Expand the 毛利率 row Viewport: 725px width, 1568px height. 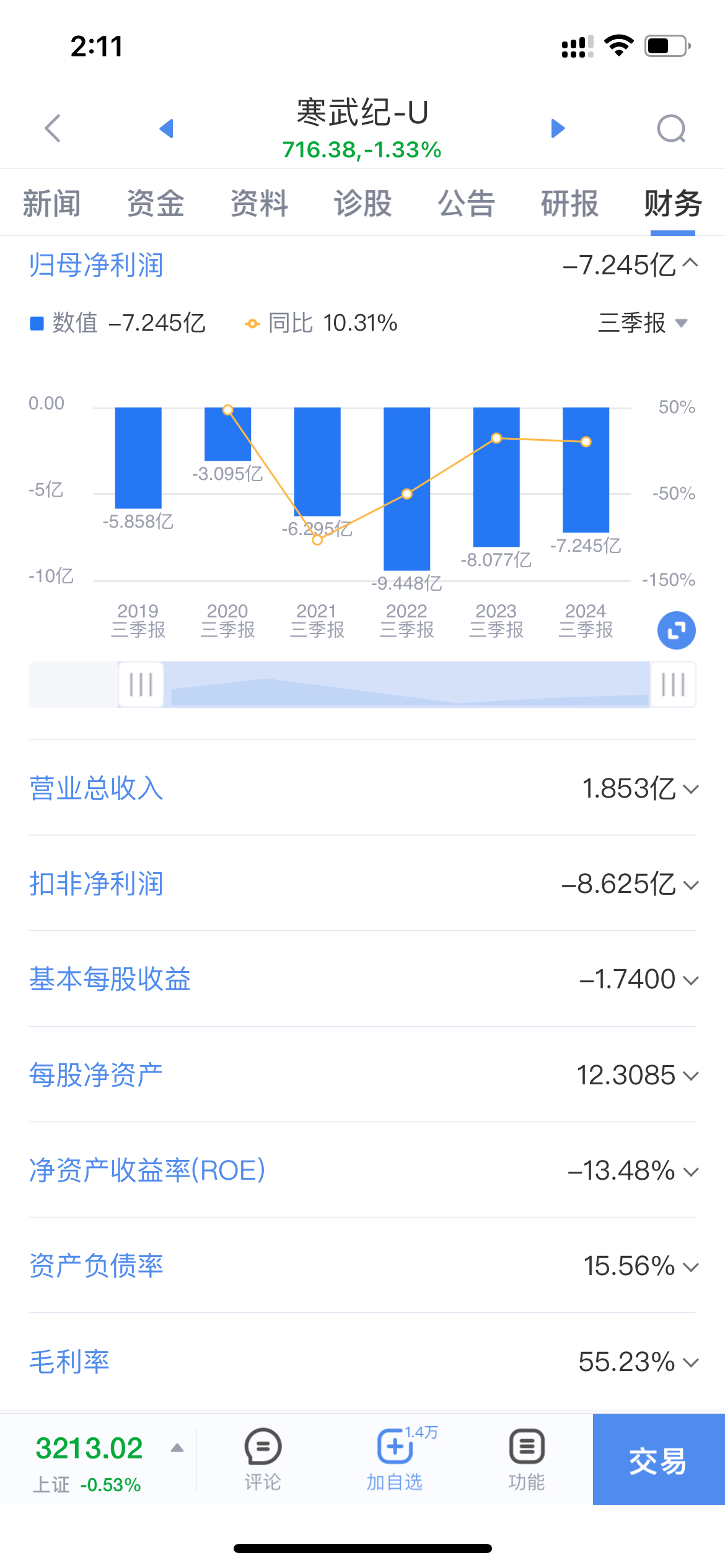pyautogui.click(x=362, y=1362)
